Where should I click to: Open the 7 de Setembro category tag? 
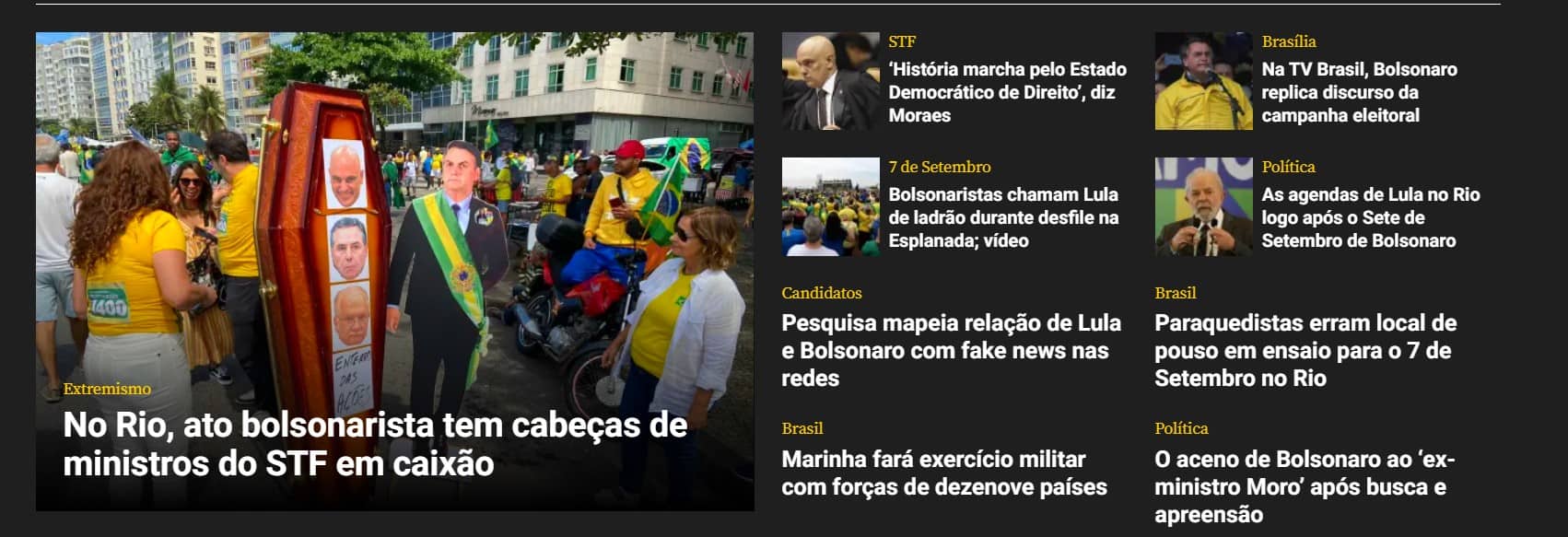939,167
